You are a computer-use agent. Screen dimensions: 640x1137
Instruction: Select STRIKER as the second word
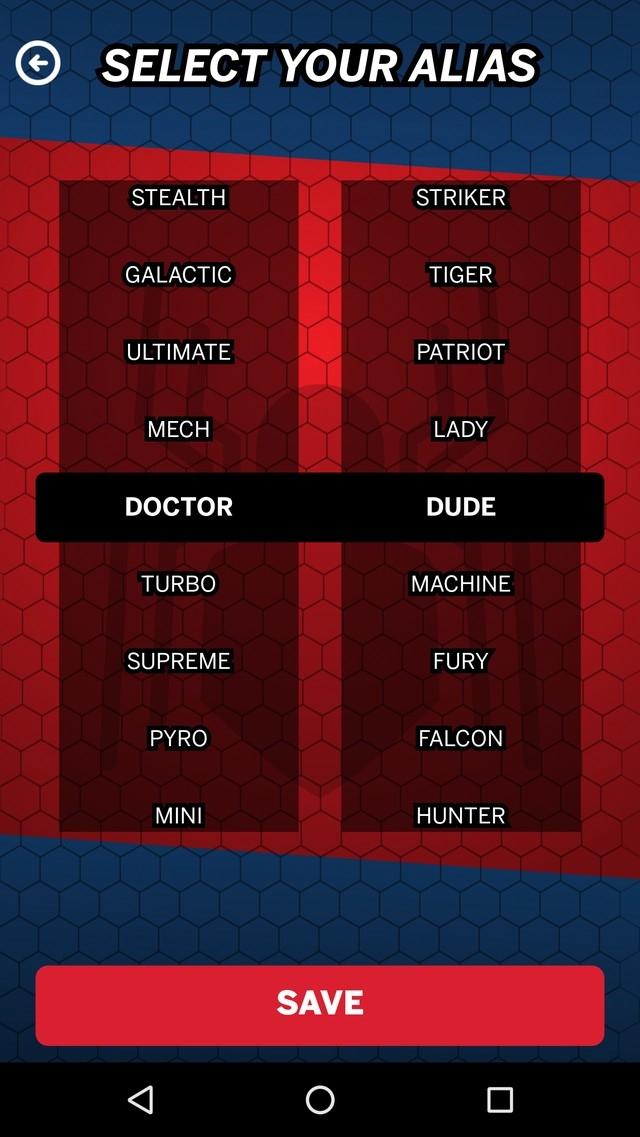[461, 198]
